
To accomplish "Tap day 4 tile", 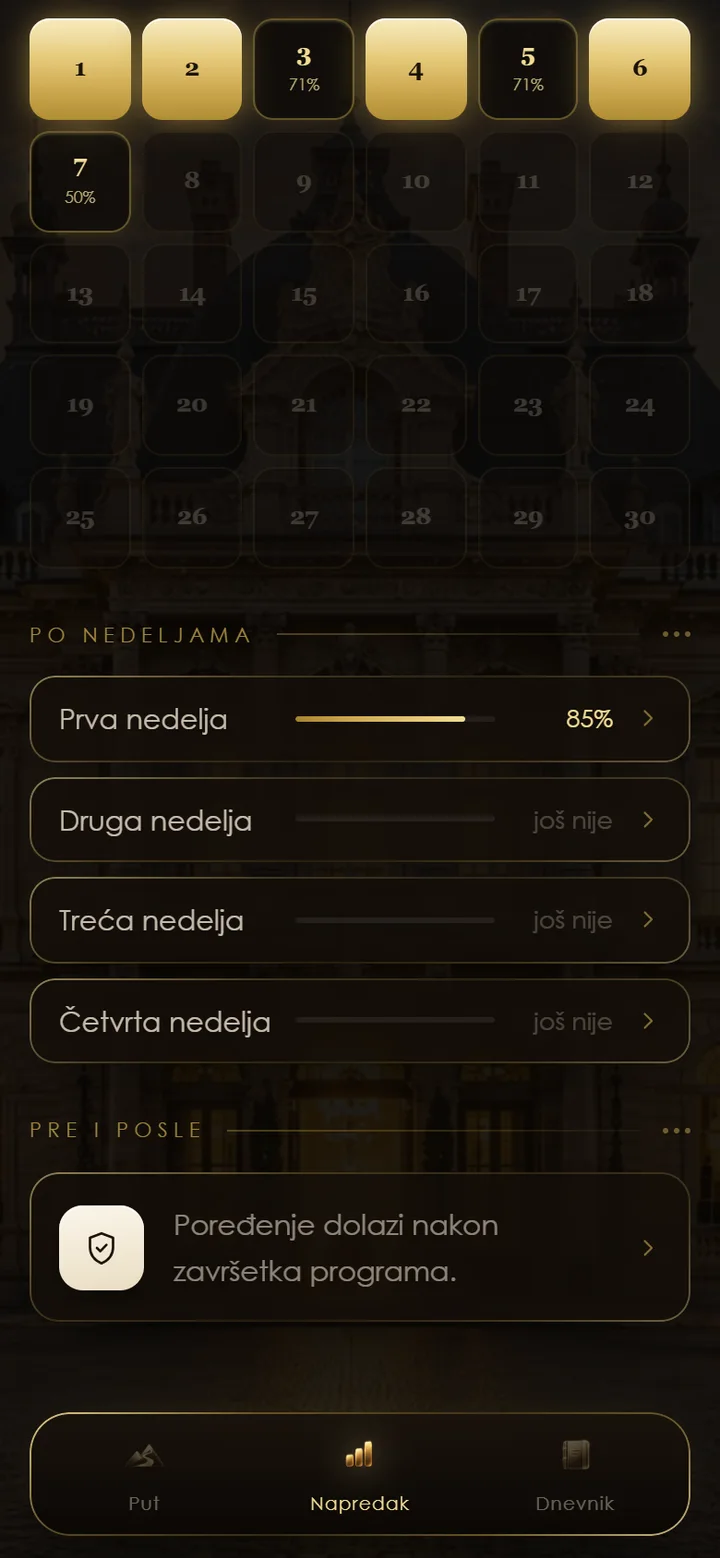I will point(416,69).
